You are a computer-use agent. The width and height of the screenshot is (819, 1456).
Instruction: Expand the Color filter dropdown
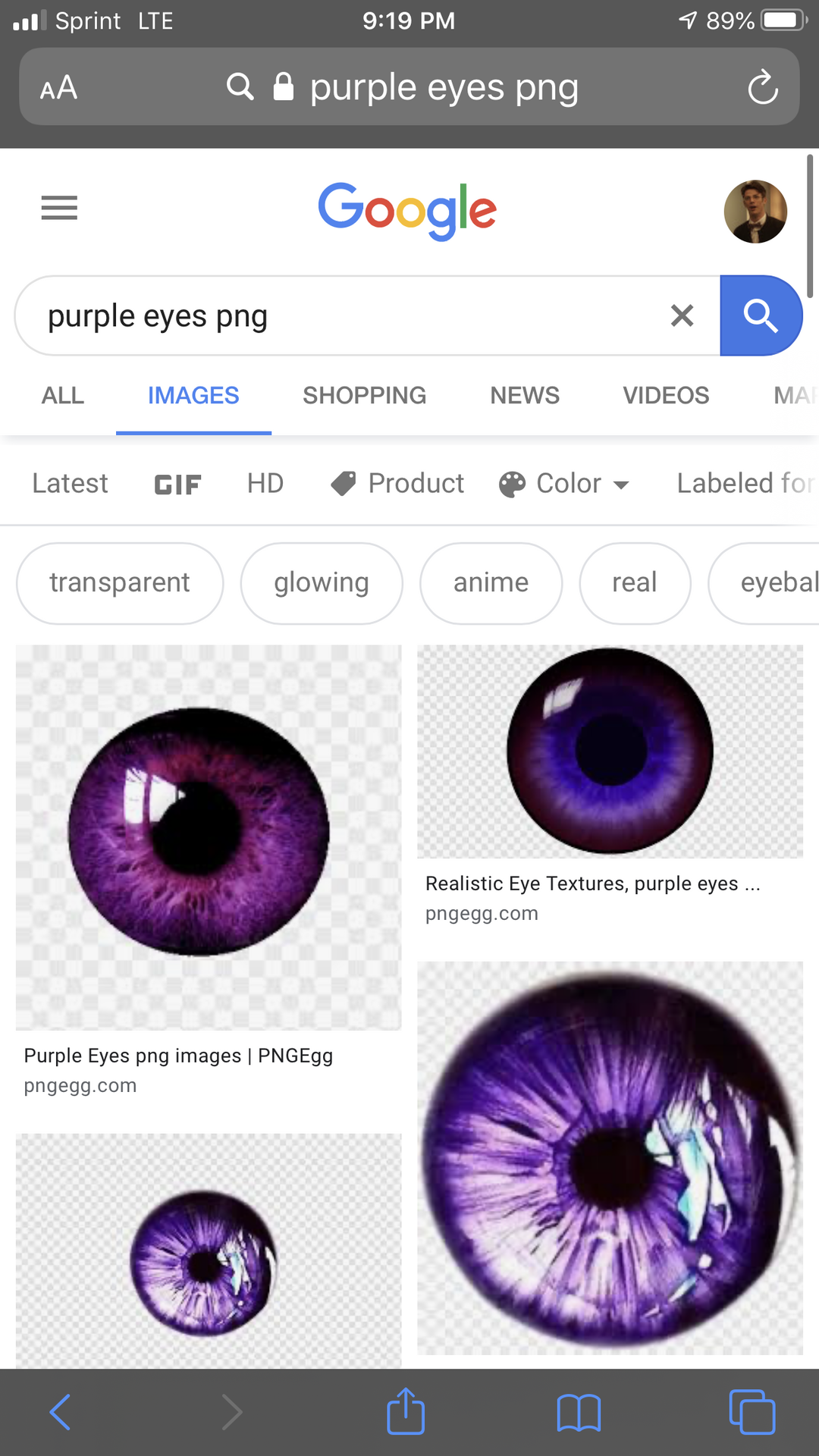(565, 483)
